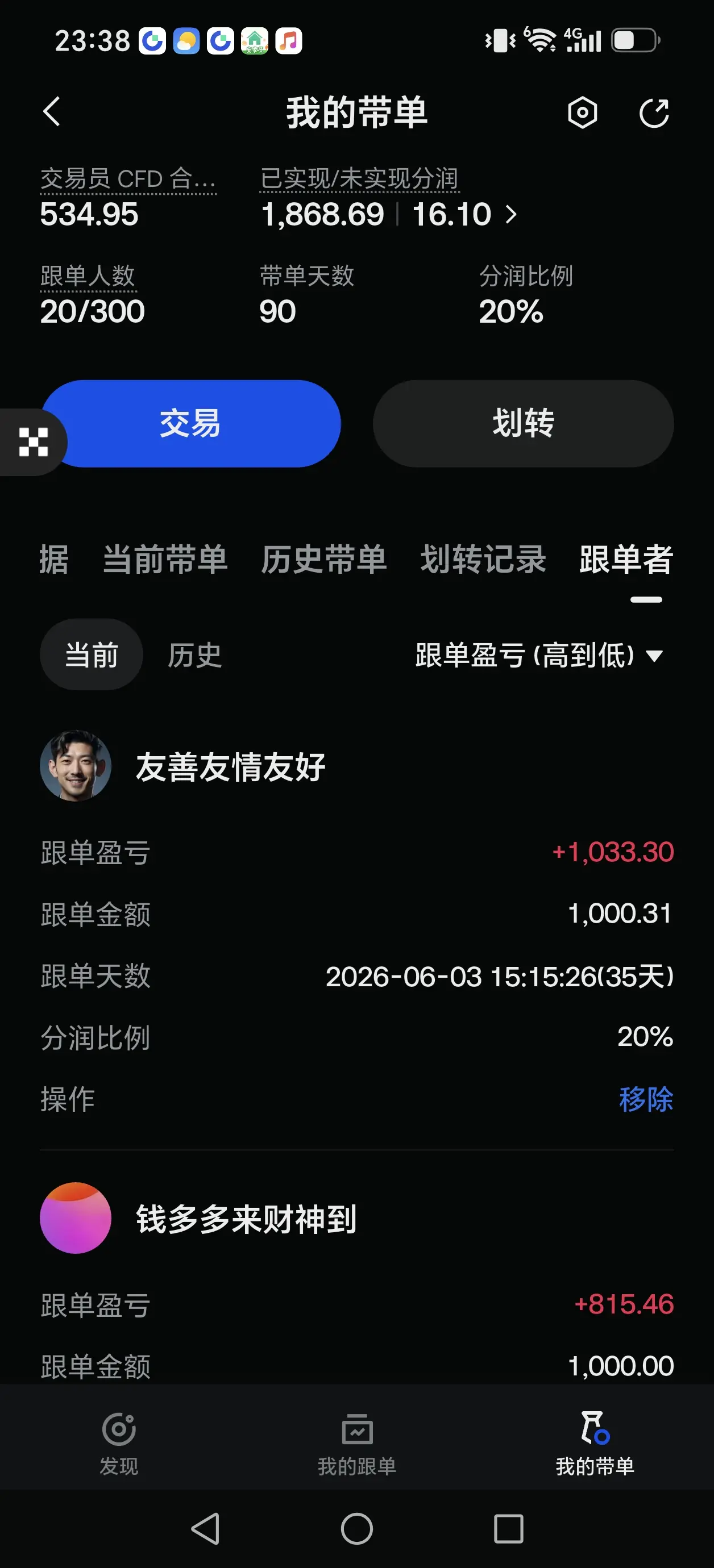Open the hexagon settings icon
This screenshot has width=714, height=1568.
[x=583, y=112]
